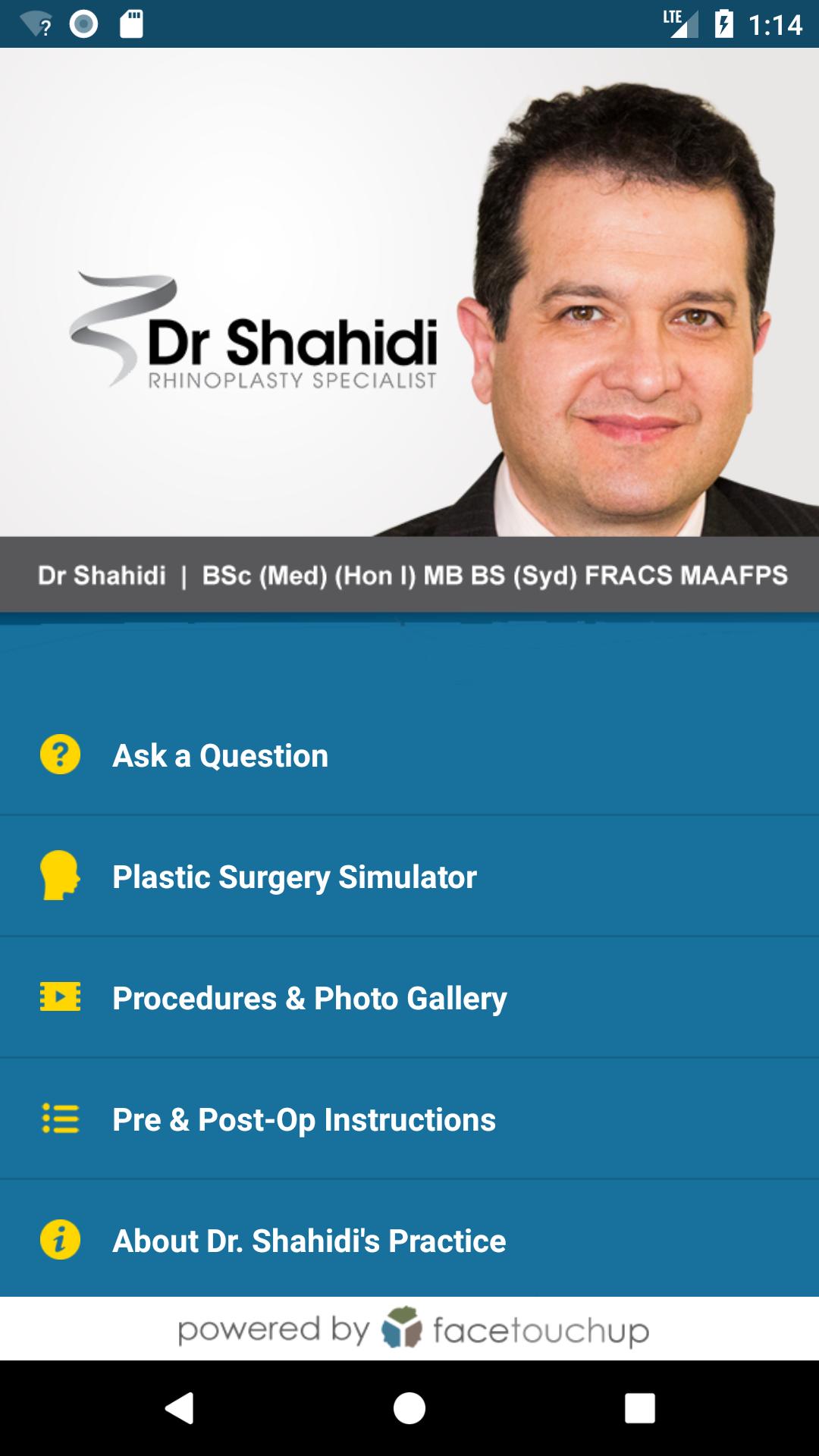Tap Dr Shahidi's credentials banner

click(x=409, y=575)
